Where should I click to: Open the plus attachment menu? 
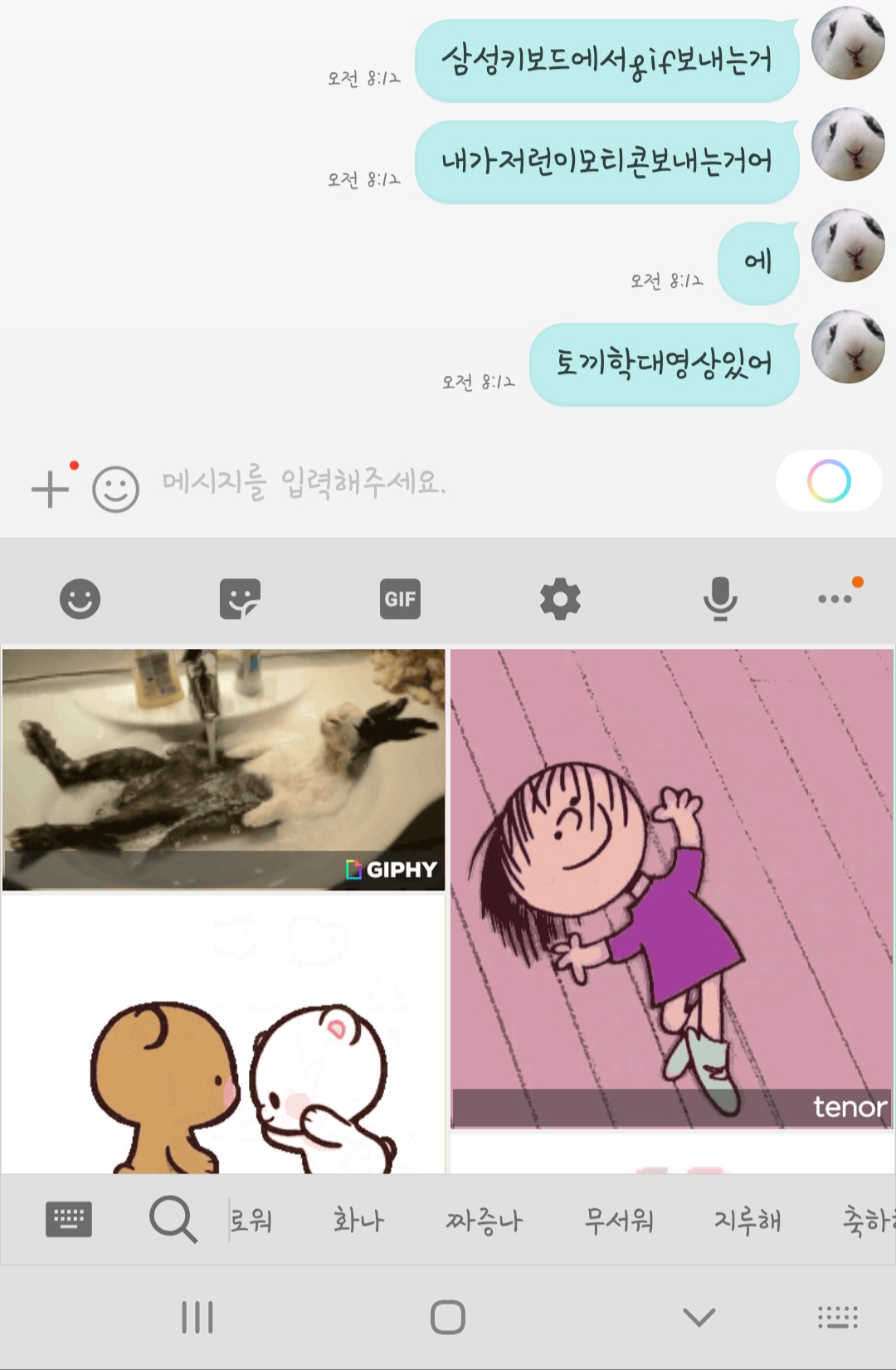tap(50, 489)
